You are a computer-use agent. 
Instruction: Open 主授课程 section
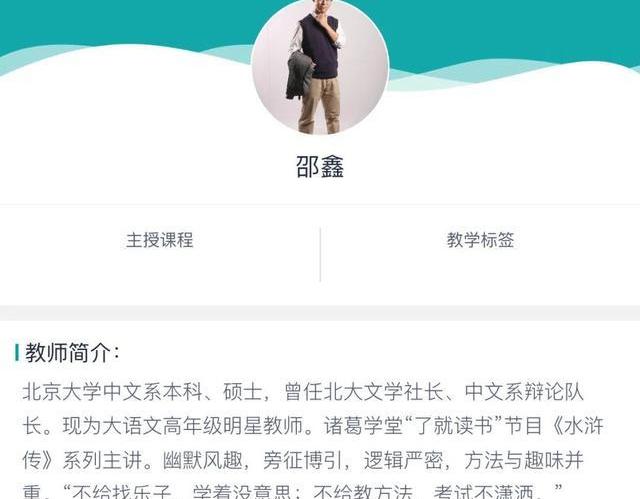pyautogui.click(x=159, y=241)
